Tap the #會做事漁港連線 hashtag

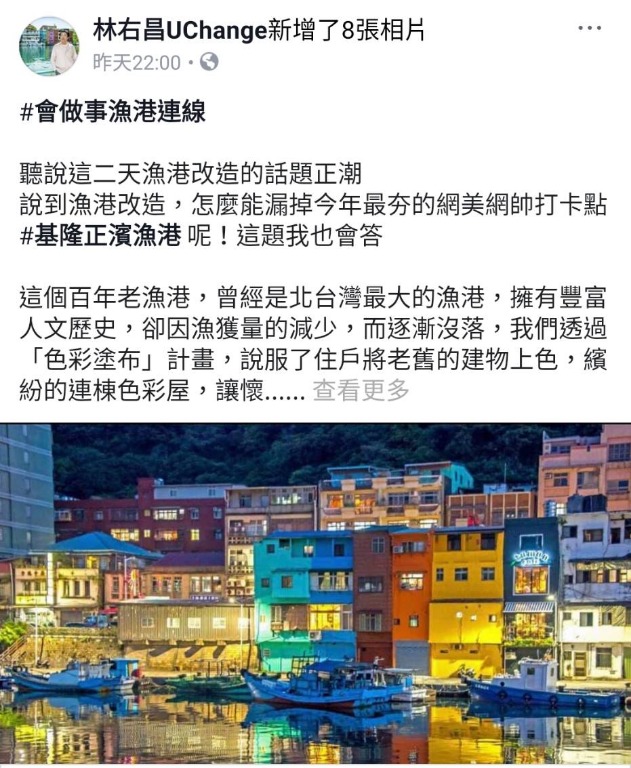coord(112,112)
